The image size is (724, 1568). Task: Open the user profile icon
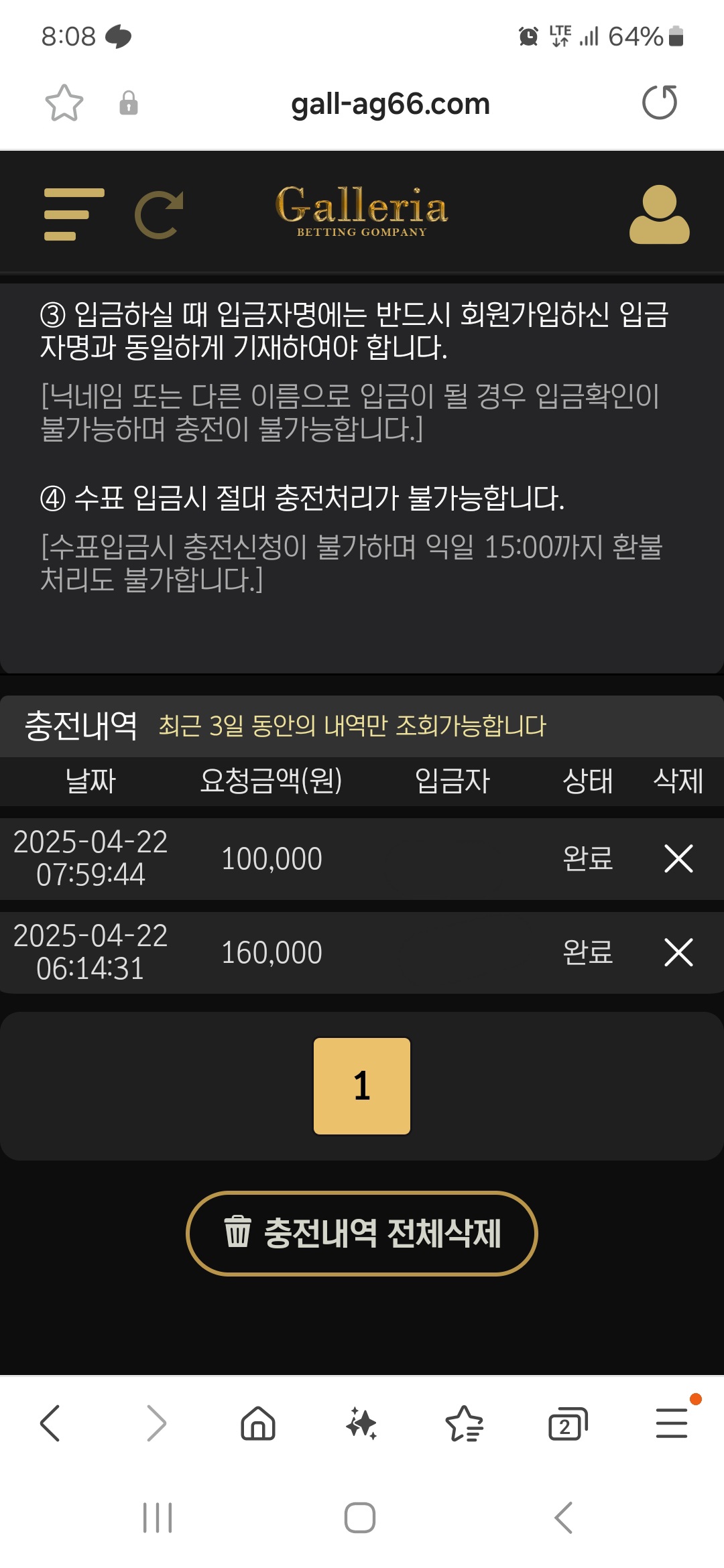coord(659,214)
